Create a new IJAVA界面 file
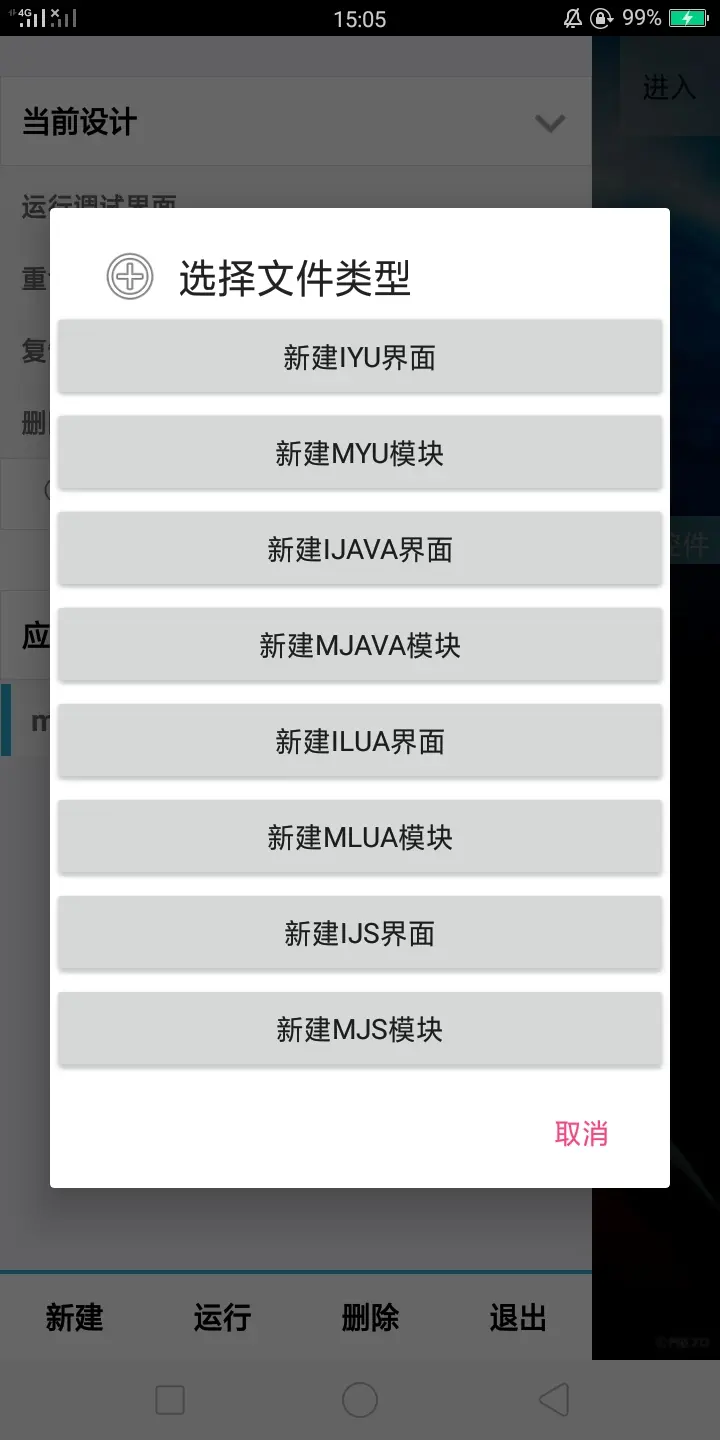 (x=360, y=549)
